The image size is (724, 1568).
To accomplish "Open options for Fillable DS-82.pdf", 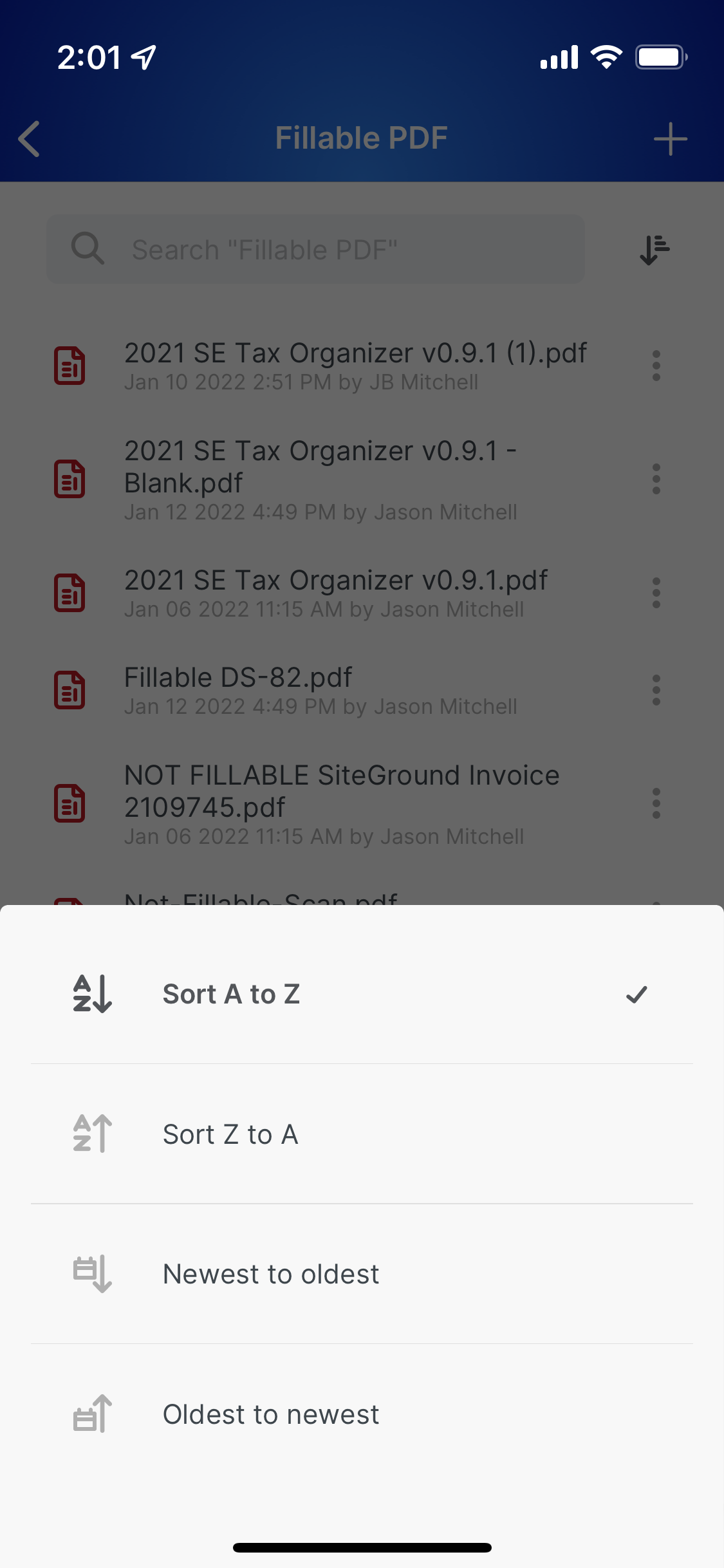I will [x=656, y=691].
